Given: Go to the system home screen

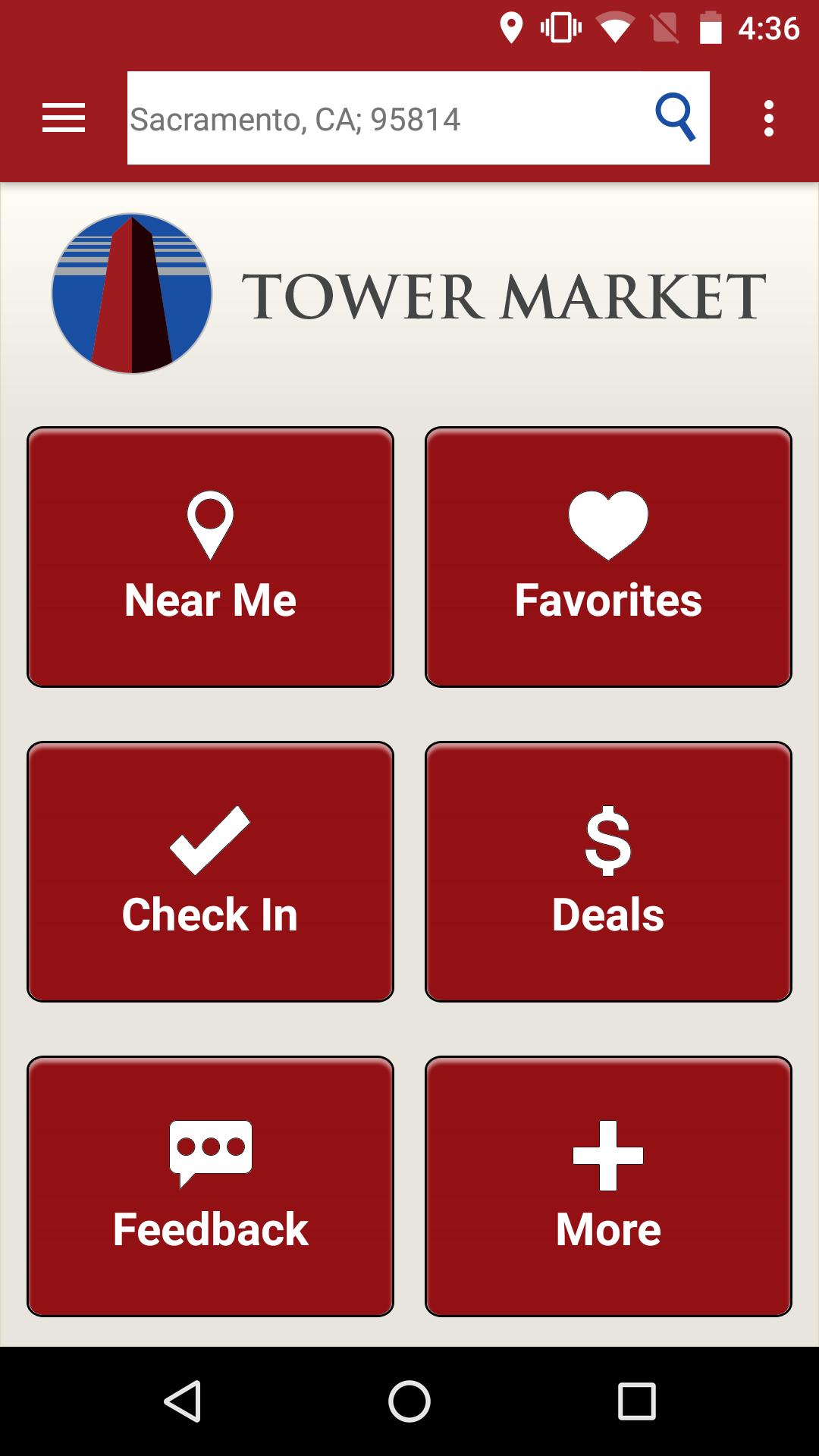Looking at the screenshot, I should pos(409,1401).
